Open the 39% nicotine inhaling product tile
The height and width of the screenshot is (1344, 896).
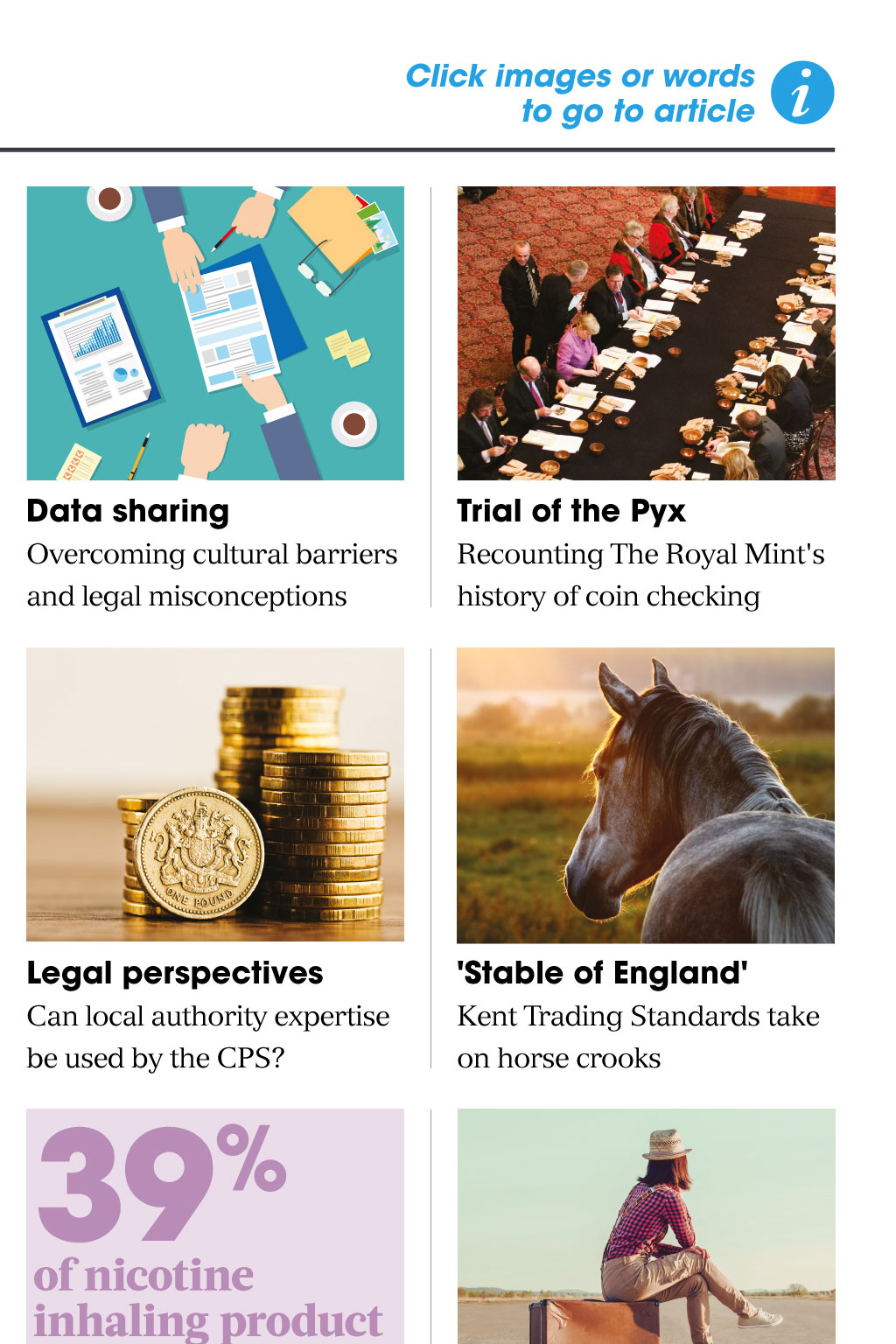click(x=215, y=1225)
